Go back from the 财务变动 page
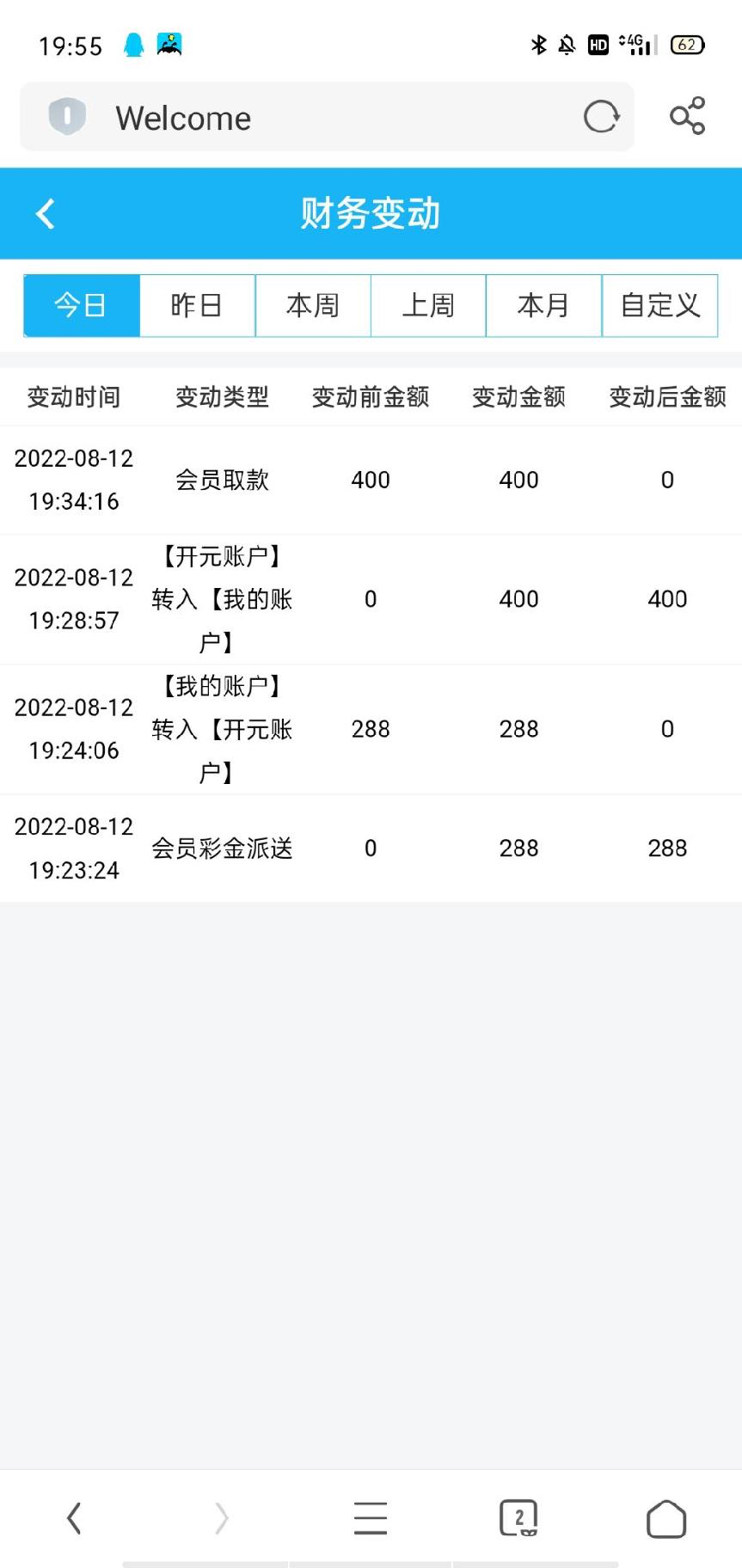 46,214
